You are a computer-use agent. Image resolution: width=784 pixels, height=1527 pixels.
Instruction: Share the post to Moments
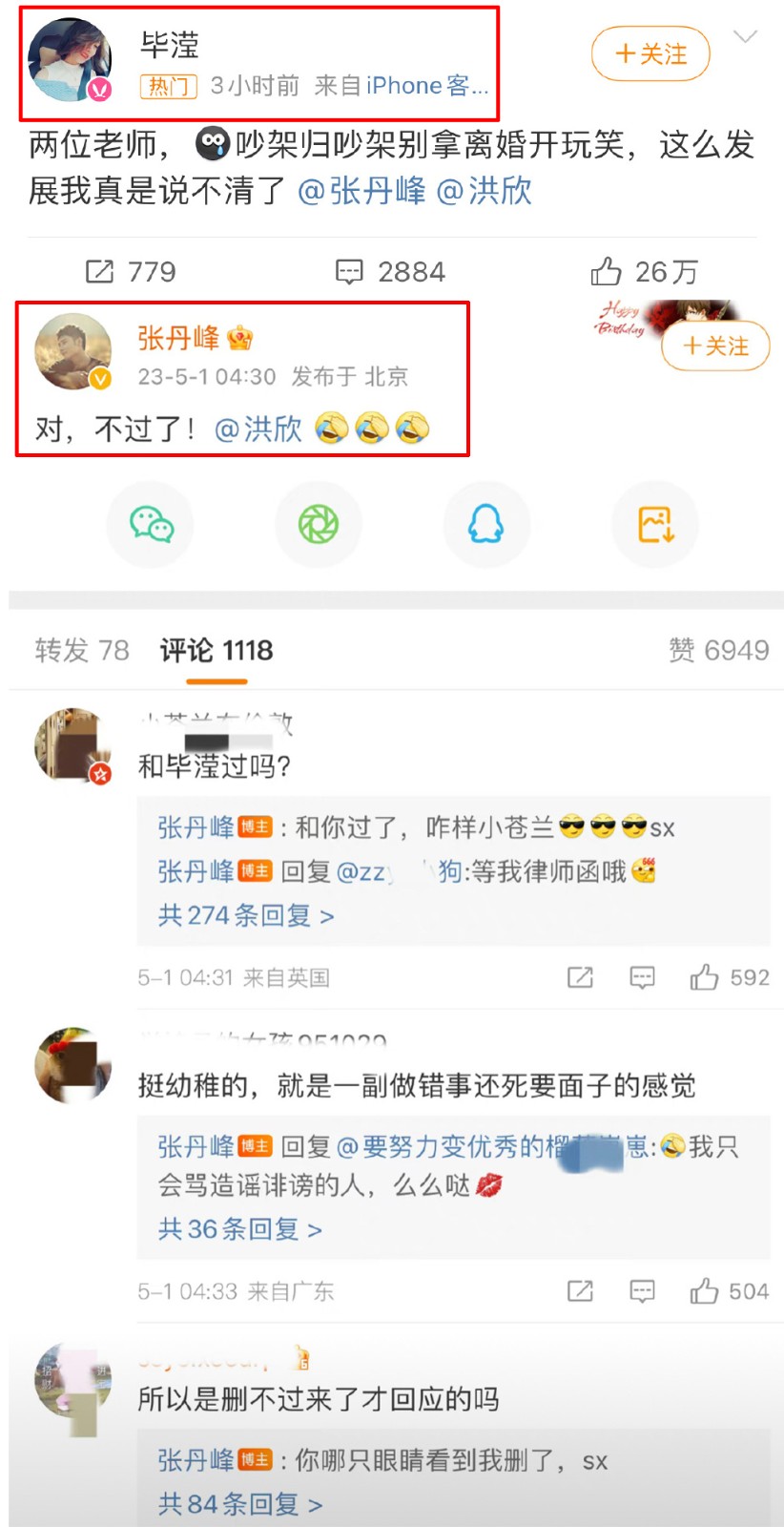[x=319, y=524]
